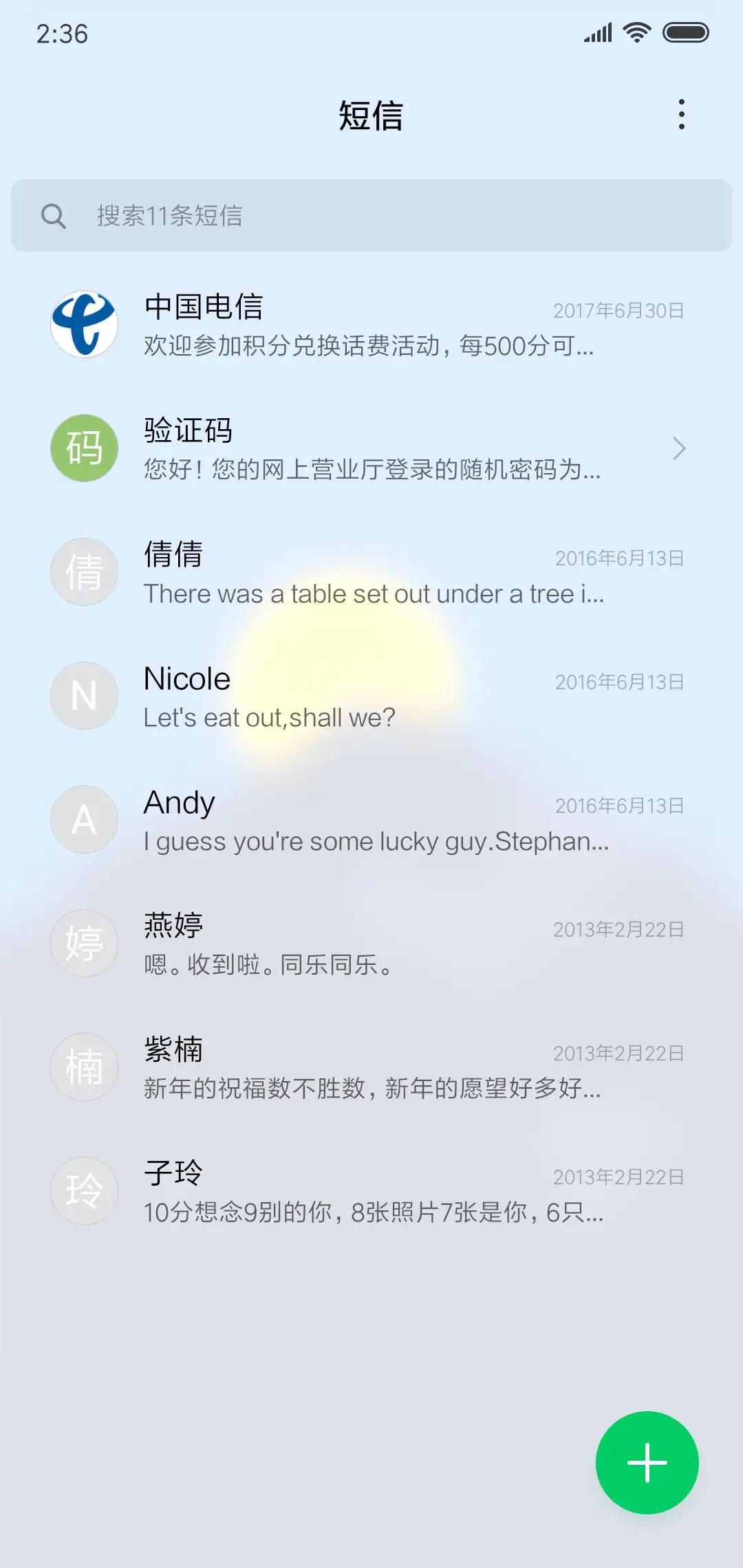
Task: Tap Nicole's circular avatar icon
Action: (x=84, y=695)
